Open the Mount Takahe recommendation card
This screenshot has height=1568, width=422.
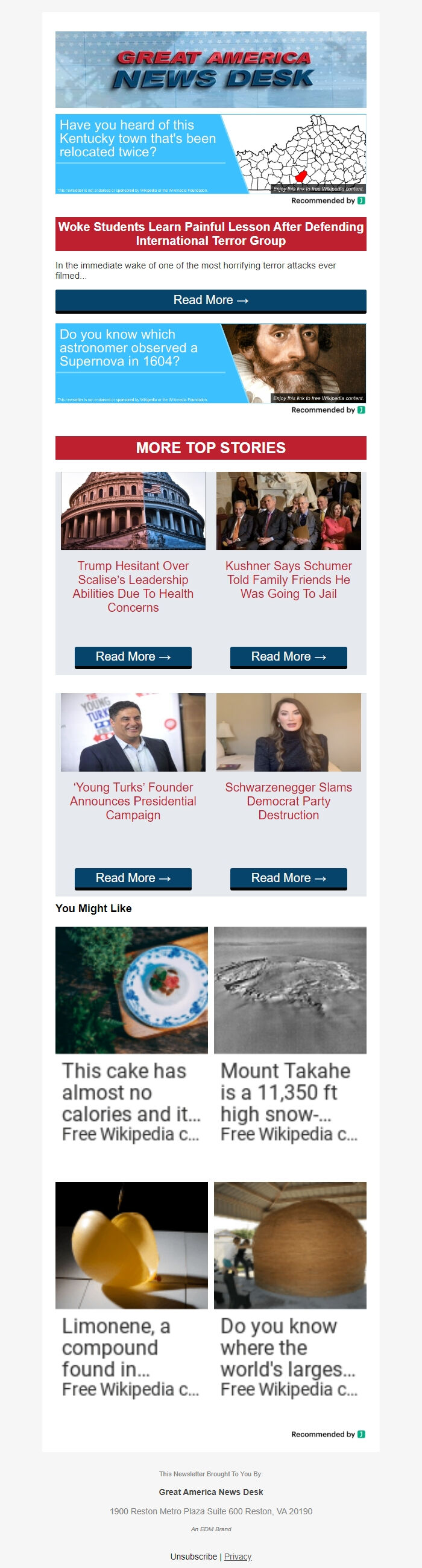290,1035
